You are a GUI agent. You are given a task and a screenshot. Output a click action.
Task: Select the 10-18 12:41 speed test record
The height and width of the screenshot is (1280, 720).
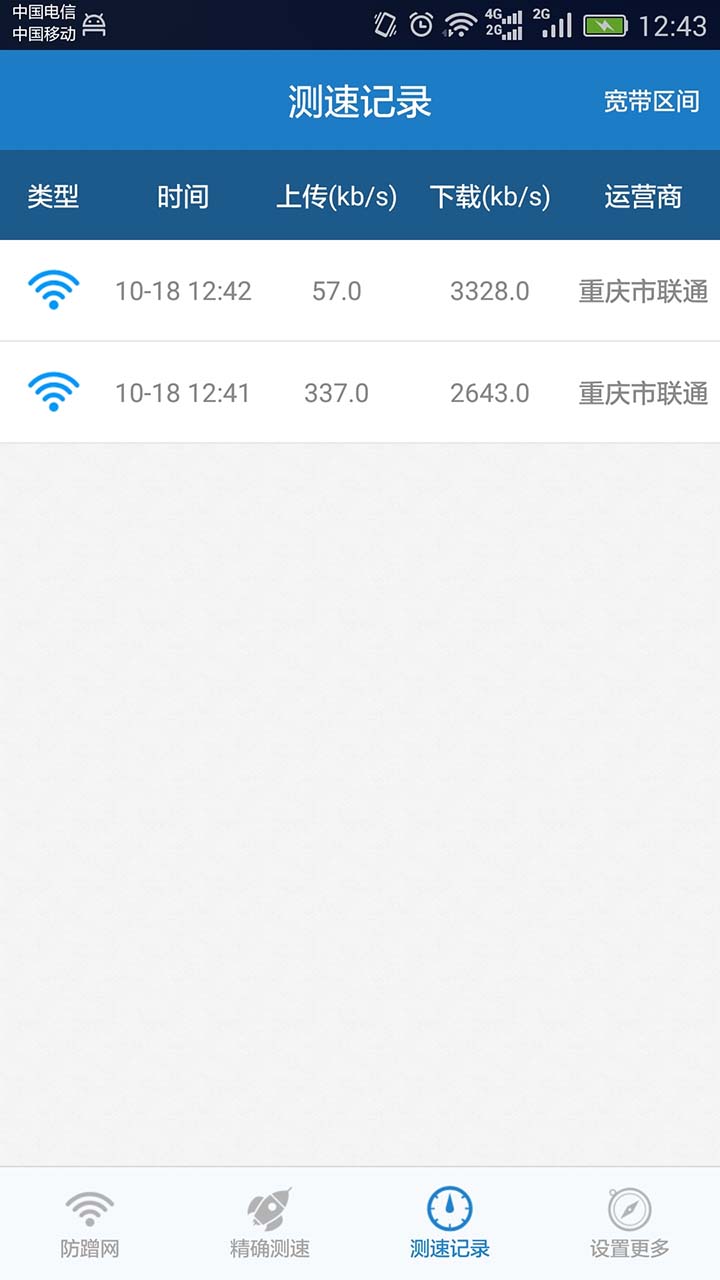[360, 392]
